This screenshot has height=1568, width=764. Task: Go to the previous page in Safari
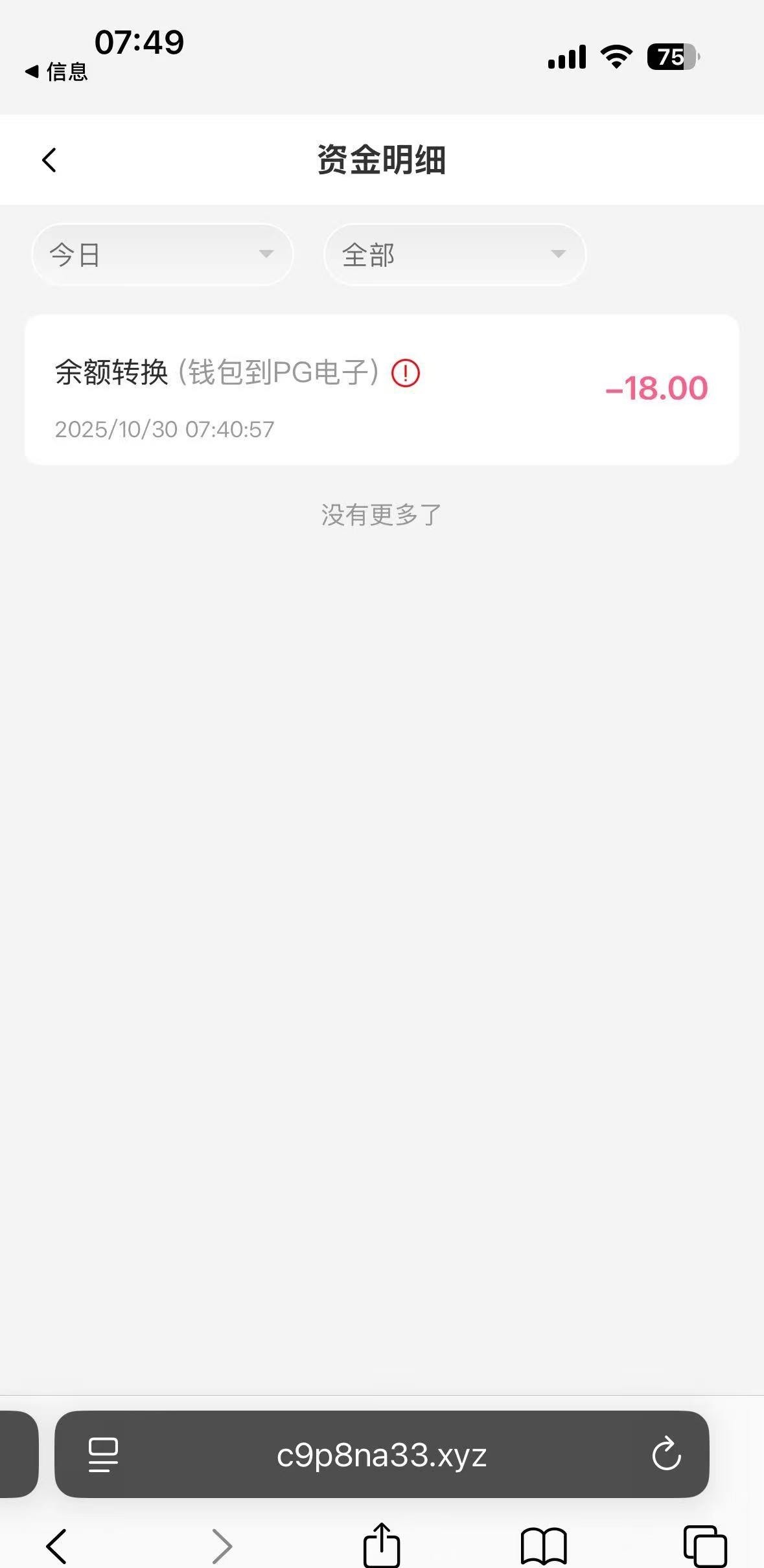click(56, 1546)
